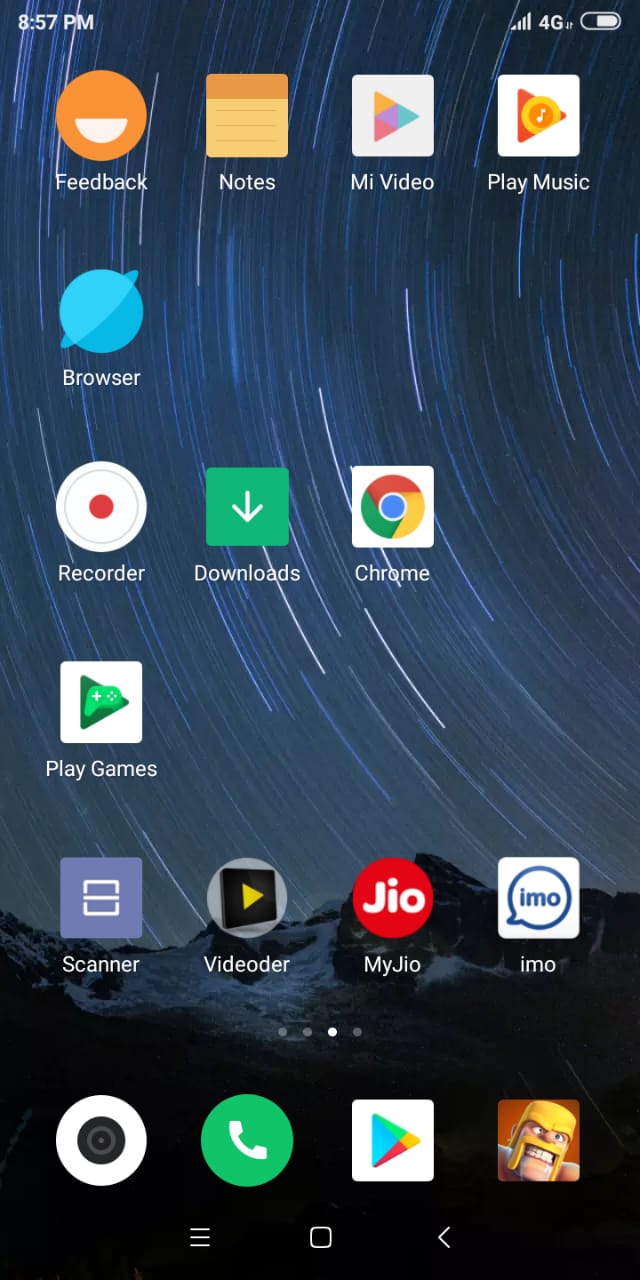Open the camera from the dock

click(101, 1141)
